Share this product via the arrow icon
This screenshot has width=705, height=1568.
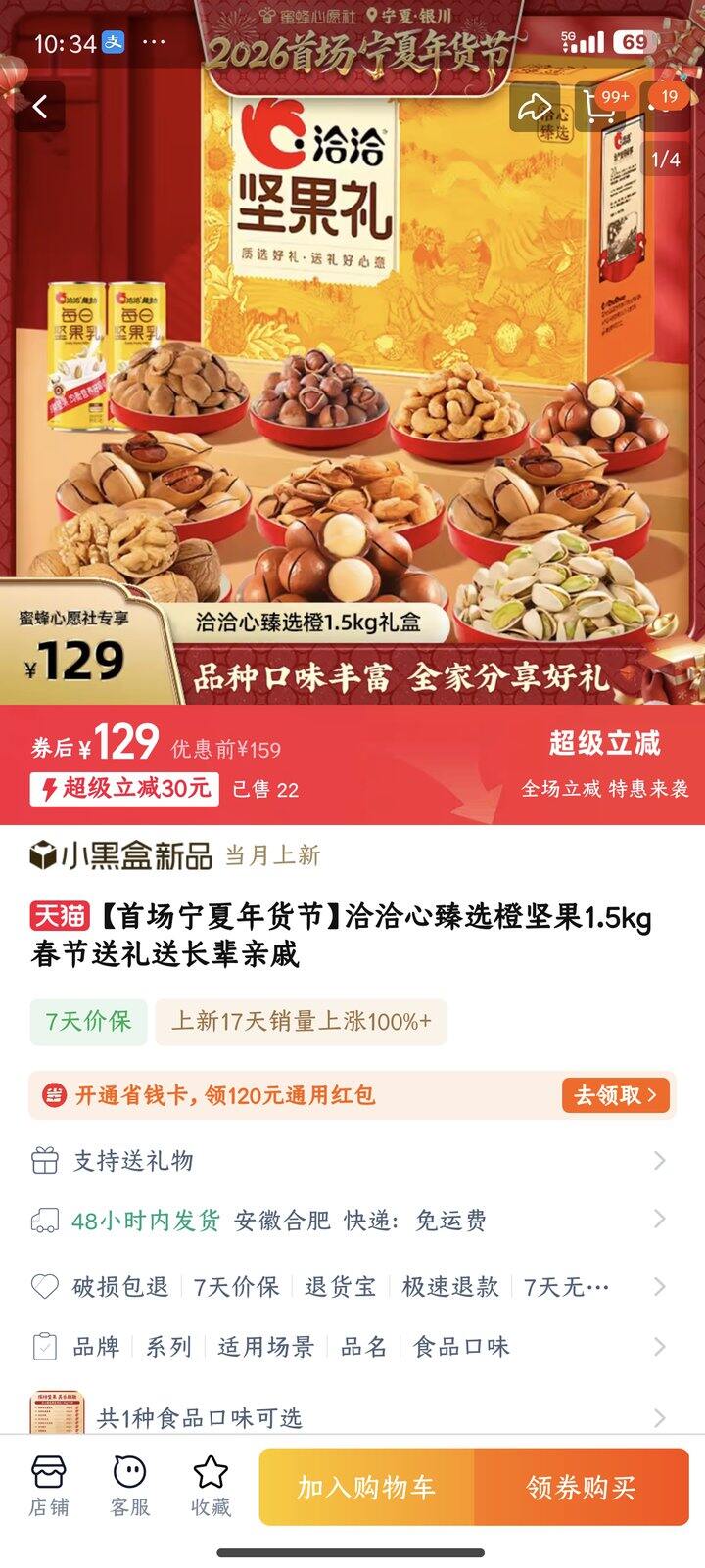pos(534,107)
